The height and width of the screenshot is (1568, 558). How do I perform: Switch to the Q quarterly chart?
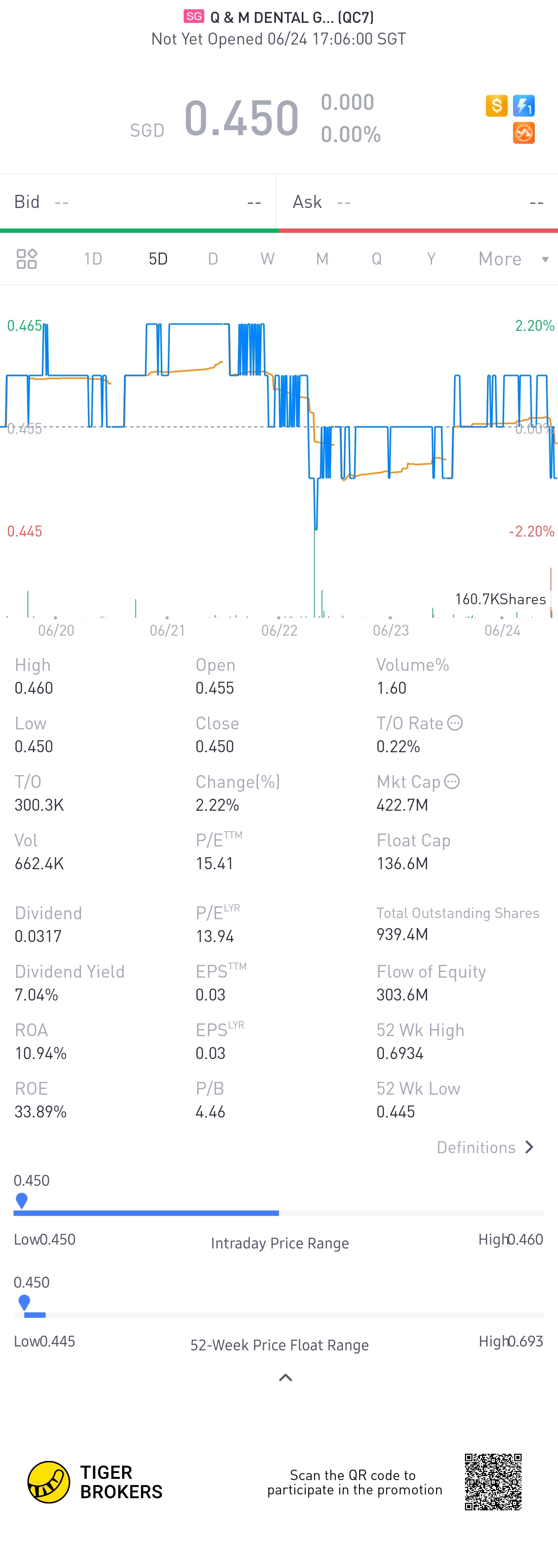tap(377, 259)
